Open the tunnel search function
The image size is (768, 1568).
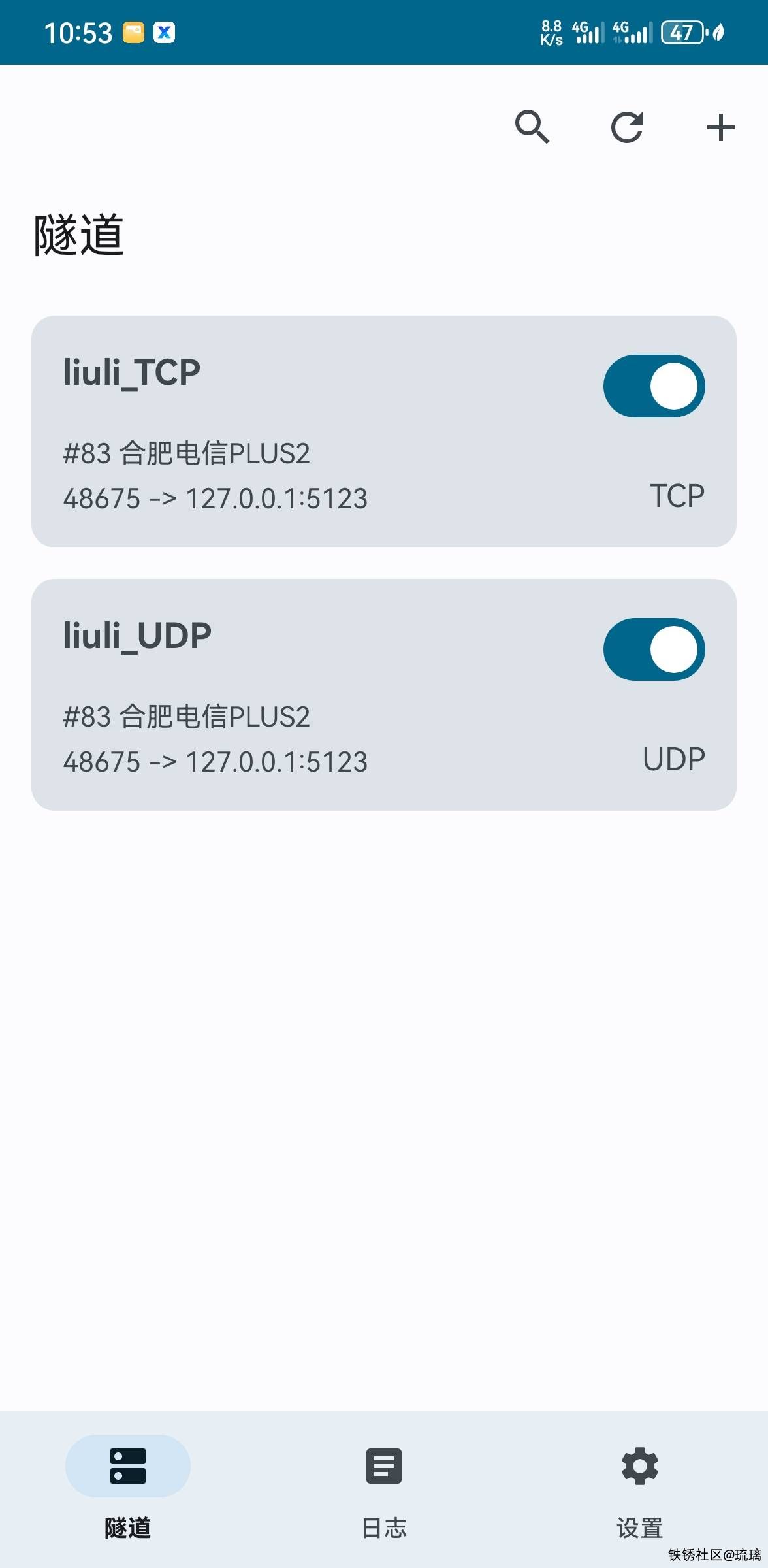pos(533,127)
